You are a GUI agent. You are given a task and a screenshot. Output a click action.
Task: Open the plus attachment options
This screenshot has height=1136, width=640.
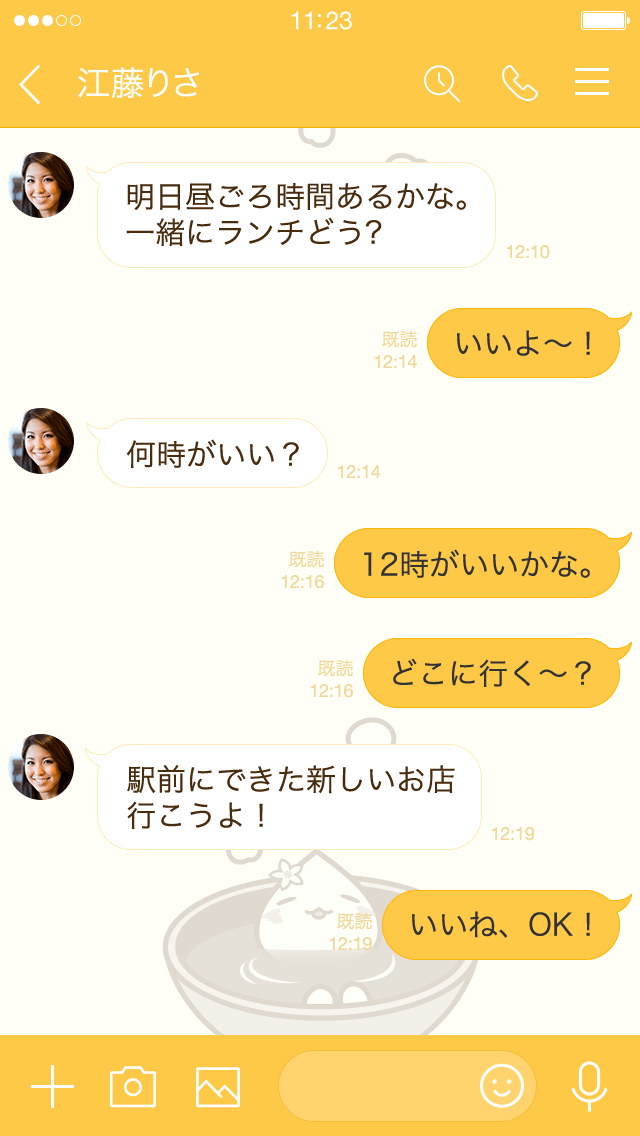click(52, 1086)
